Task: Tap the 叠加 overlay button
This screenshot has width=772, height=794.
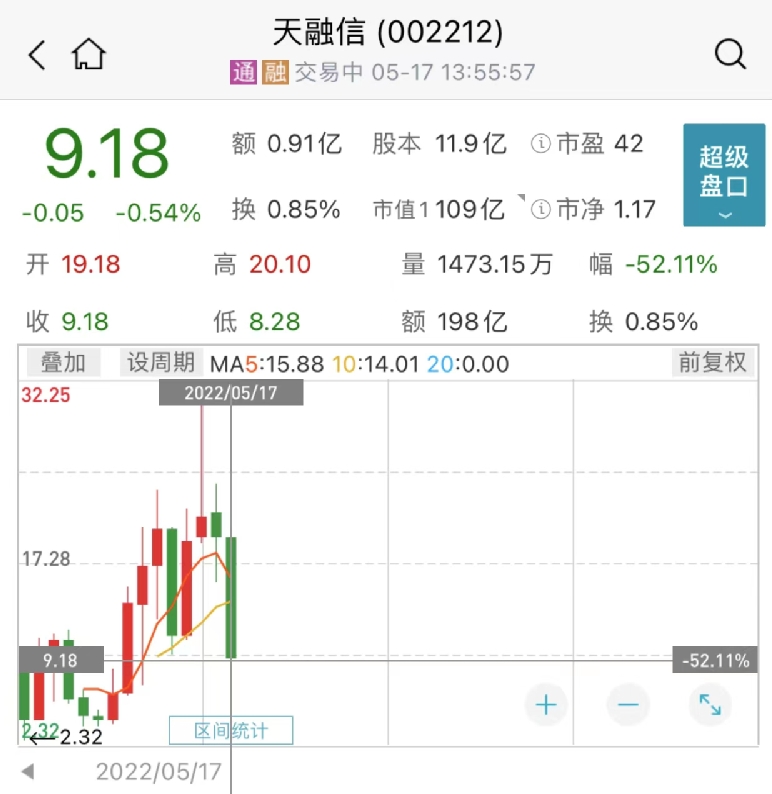Action: click(x=63, y=362)
